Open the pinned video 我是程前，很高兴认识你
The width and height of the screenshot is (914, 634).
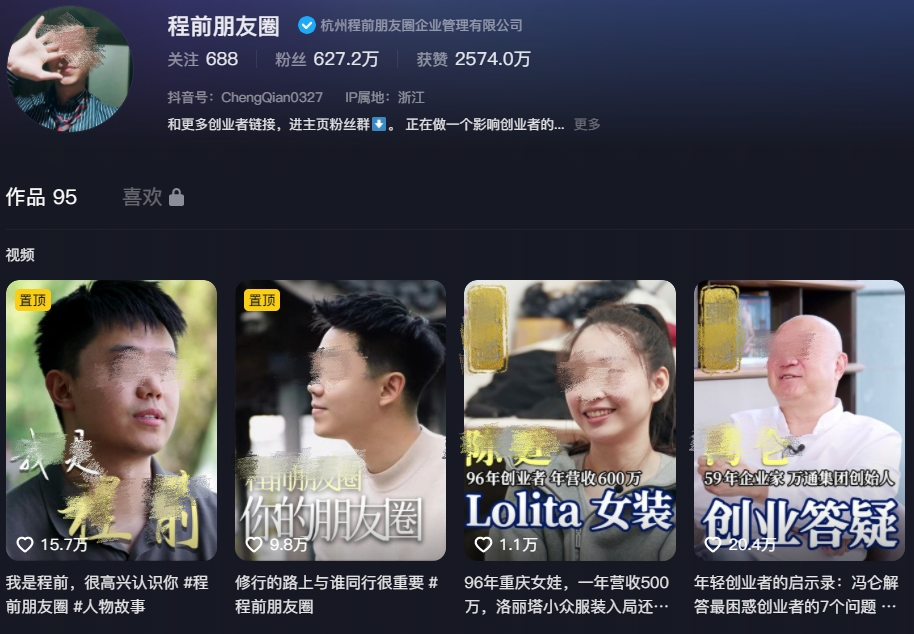point(111,420)
